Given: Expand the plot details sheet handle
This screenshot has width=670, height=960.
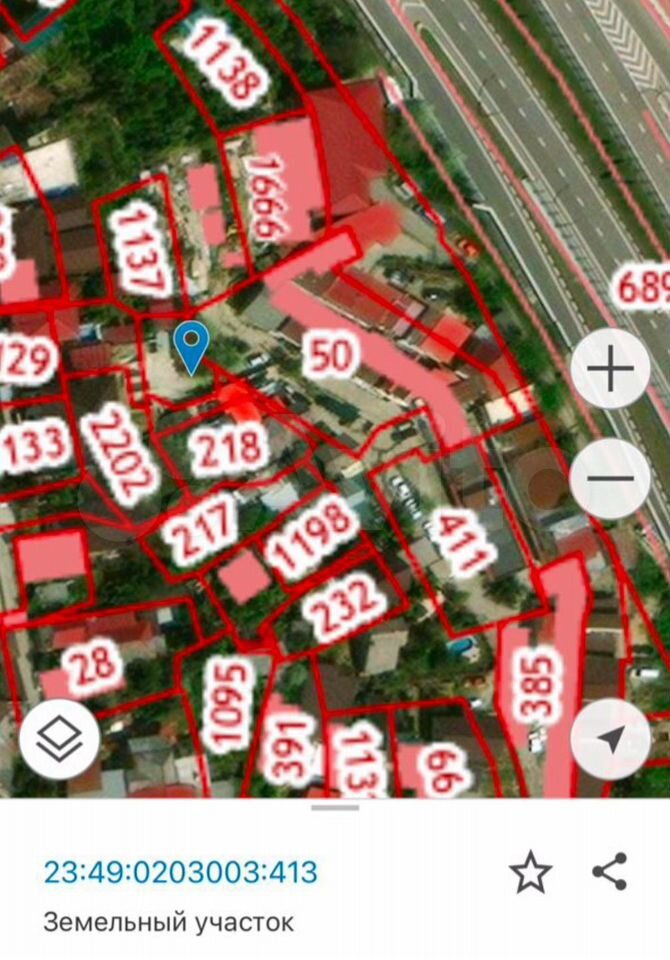Looking at the screenshot, I should point(335,806).
